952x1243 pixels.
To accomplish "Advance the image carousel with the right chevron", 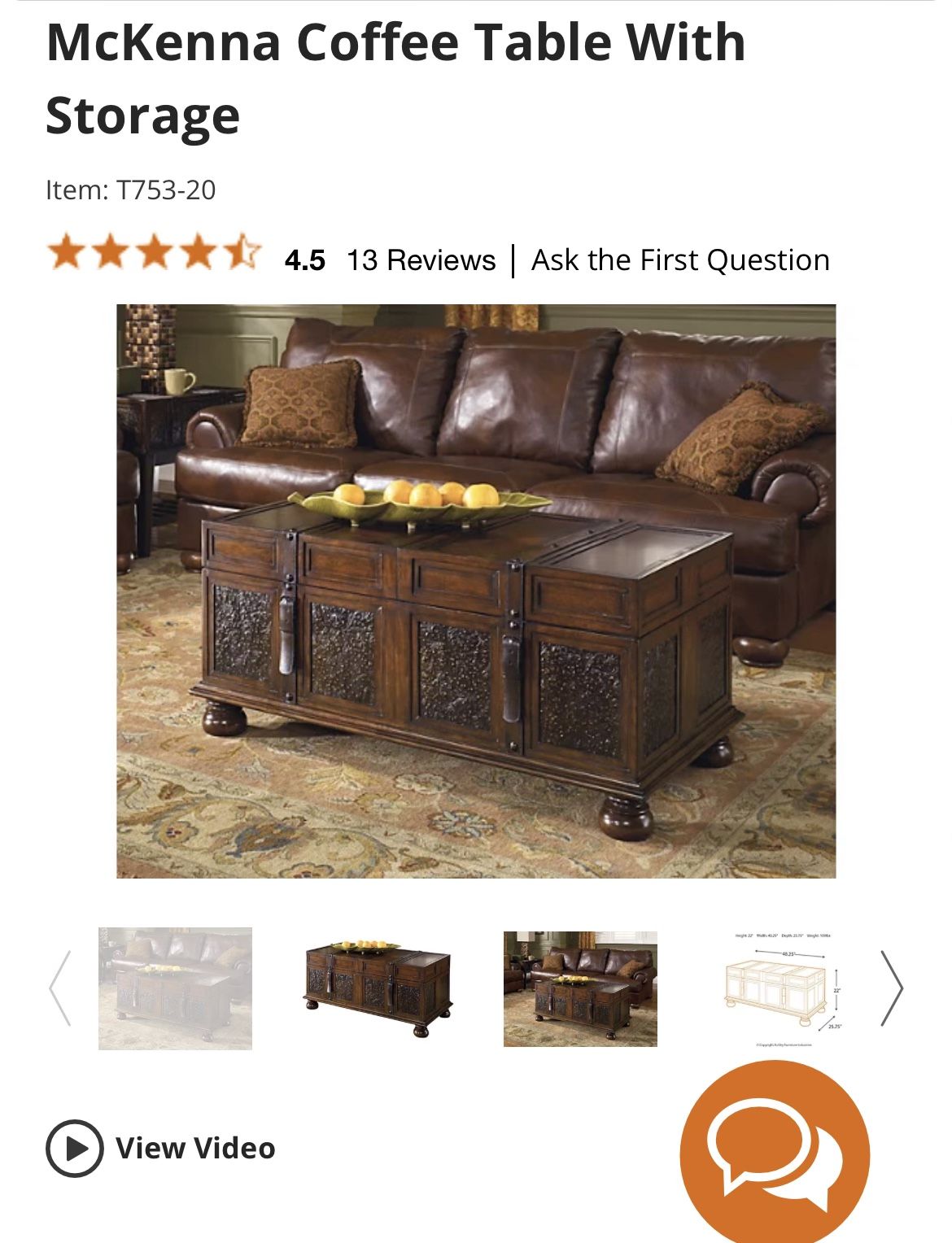I will (892, 989).
